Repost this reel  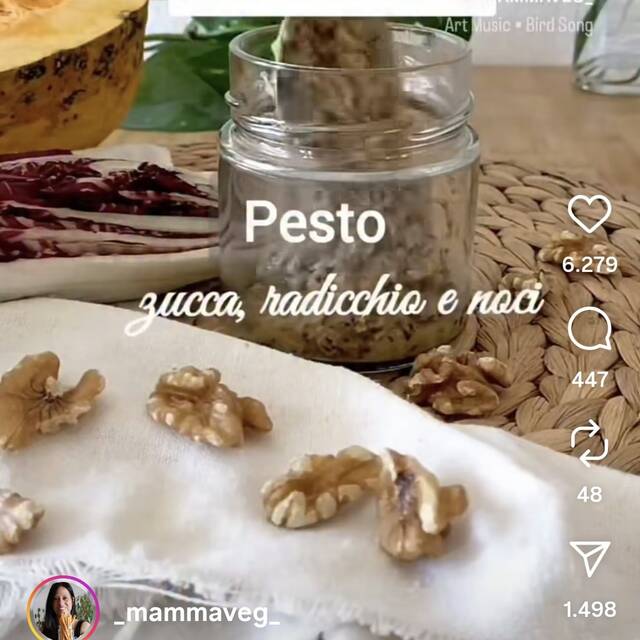click(589, 443)
